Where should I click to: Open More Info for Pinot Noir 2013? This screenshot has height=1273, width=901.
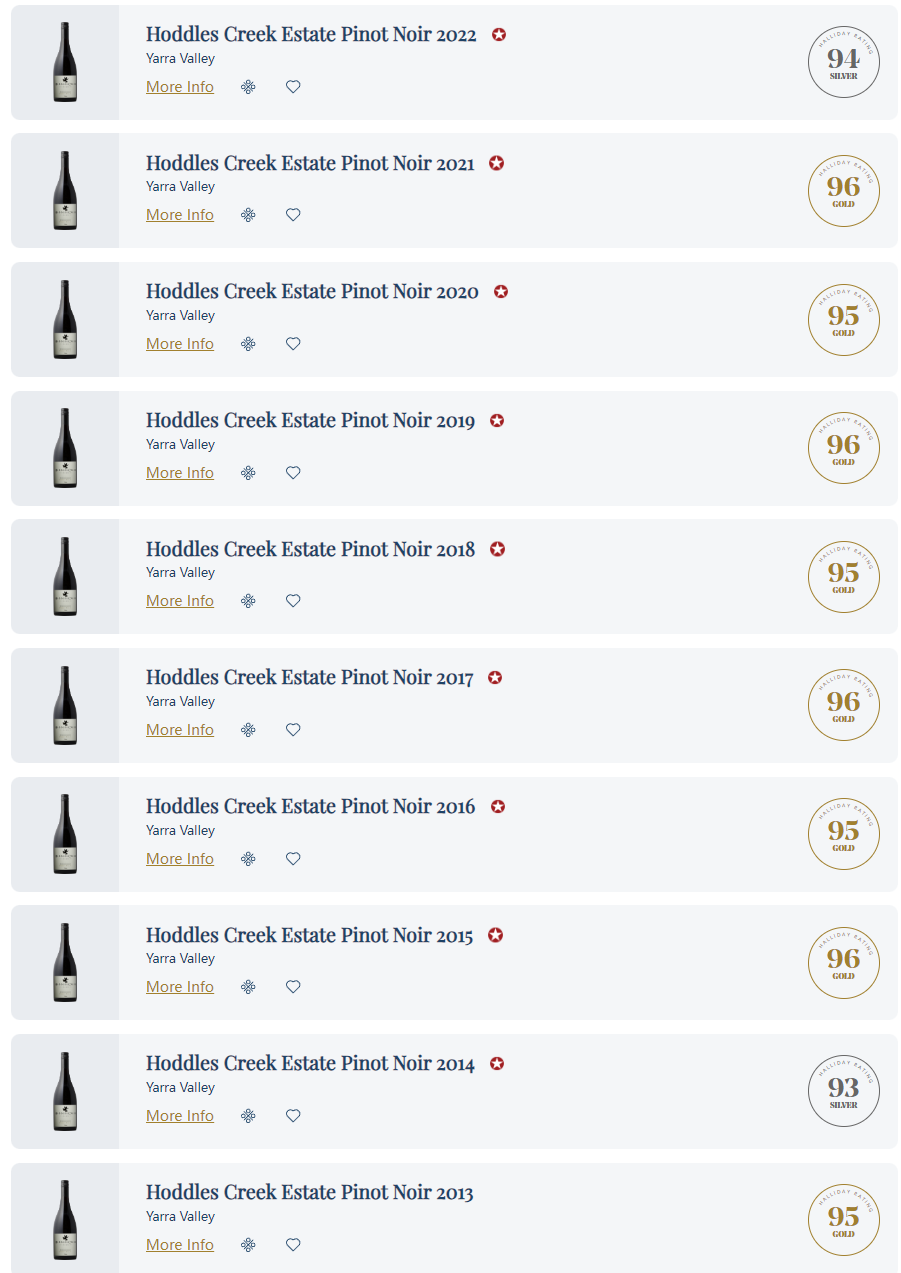(x=180, y=1245)
